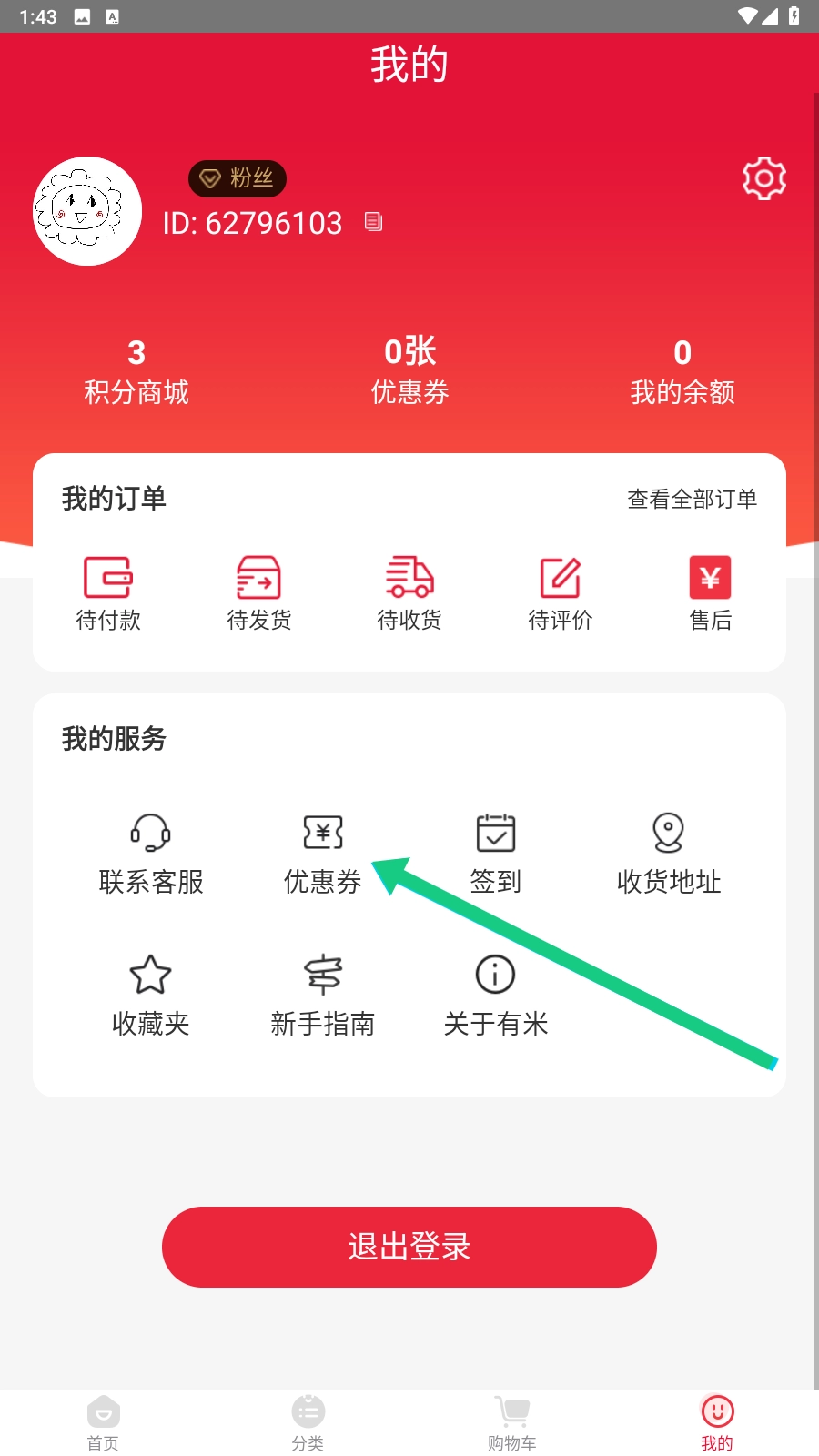
Task: Open the settings gear icon
Action: 763,178
